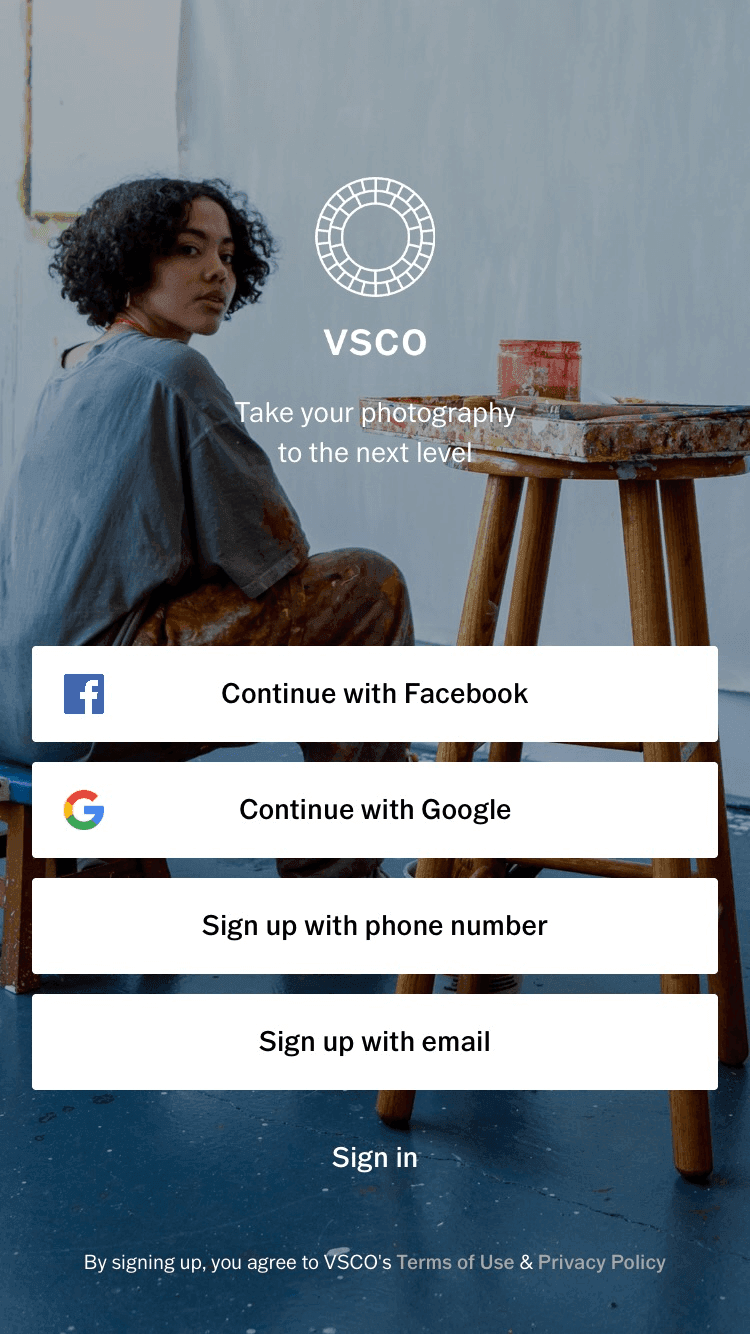The width and height of the screenshot is (750, 1334).
Task: Continue with Google account
Action: 375,810
